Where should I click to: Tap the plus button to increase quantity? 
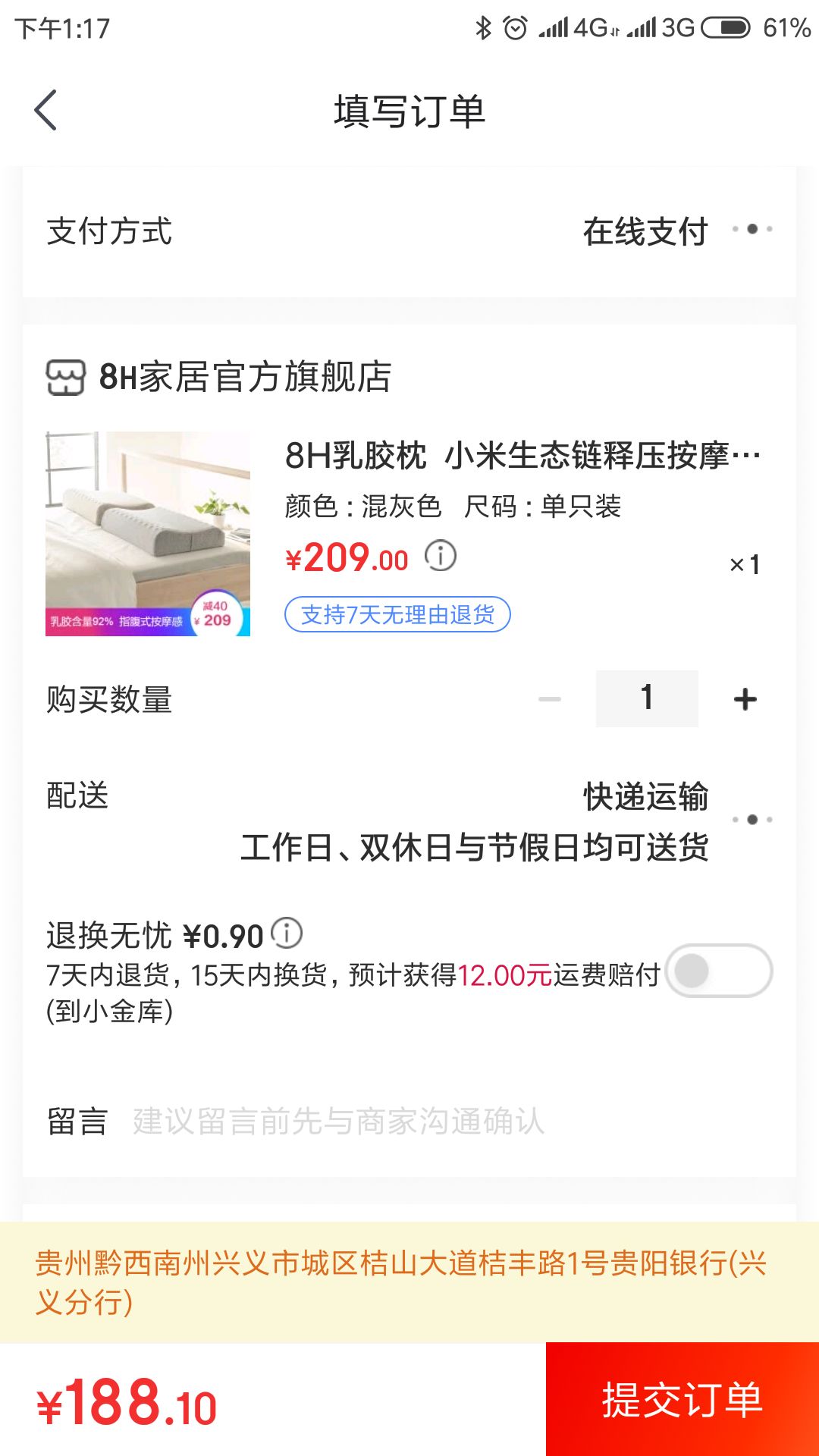point(745,698)
